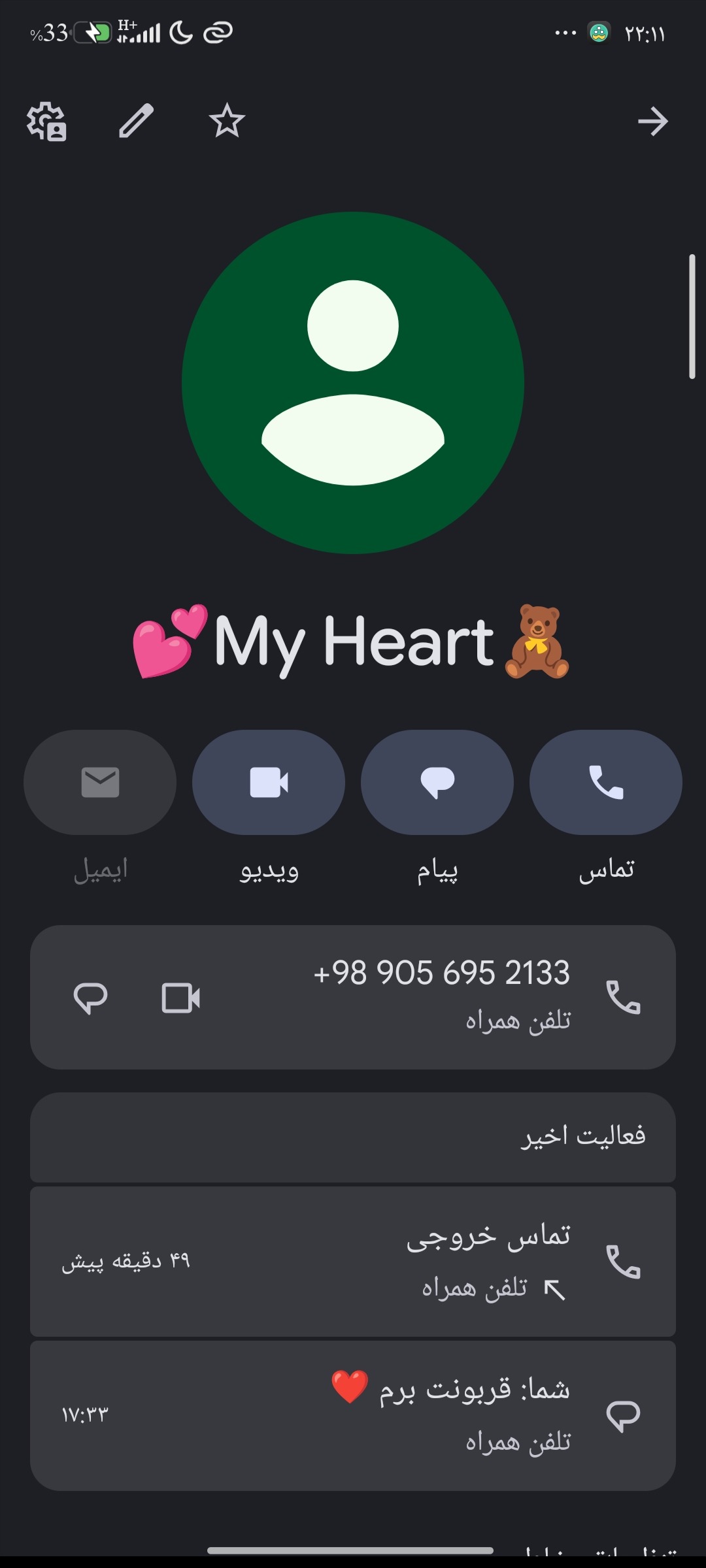Open contact settings gear icon
Screen dimensions: 706x1568
pos(46,122)
